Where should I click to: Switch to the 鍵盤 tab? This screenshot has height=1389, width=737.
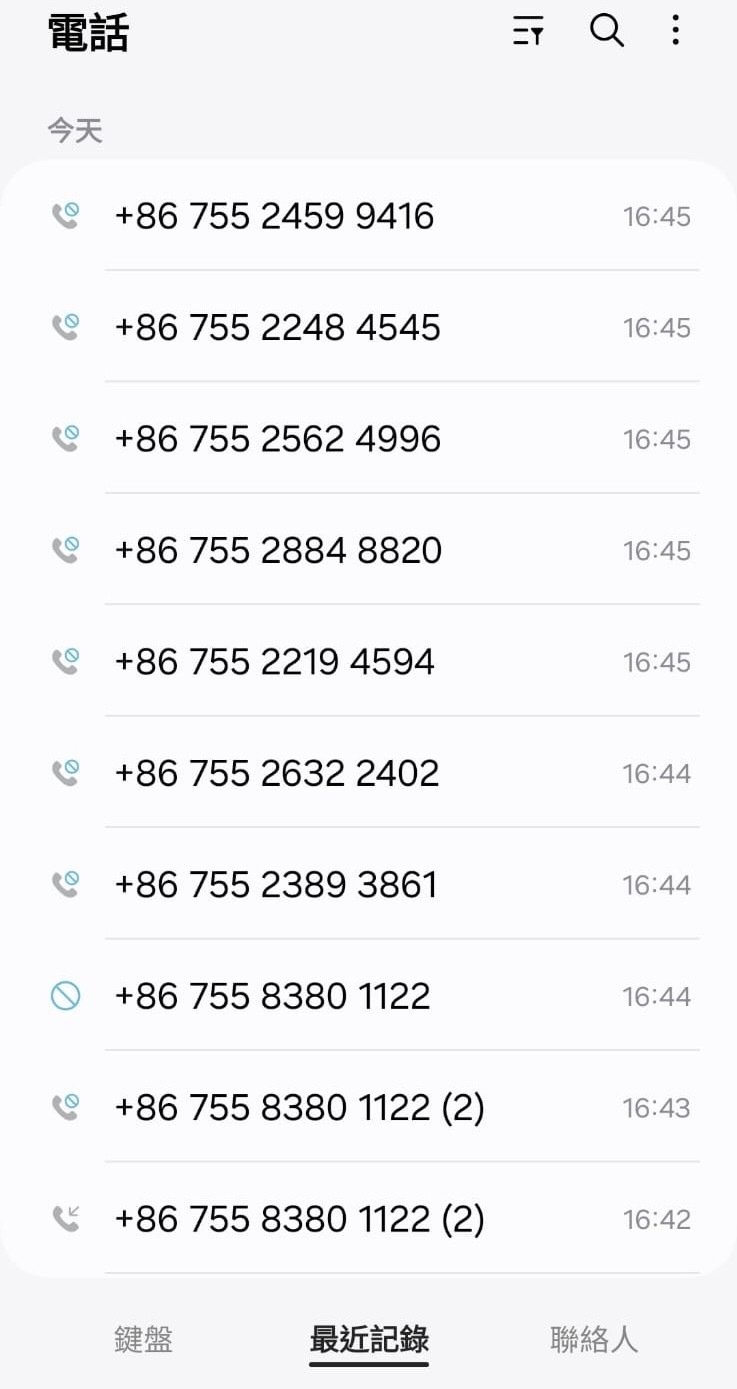[x=144, y=1339]
